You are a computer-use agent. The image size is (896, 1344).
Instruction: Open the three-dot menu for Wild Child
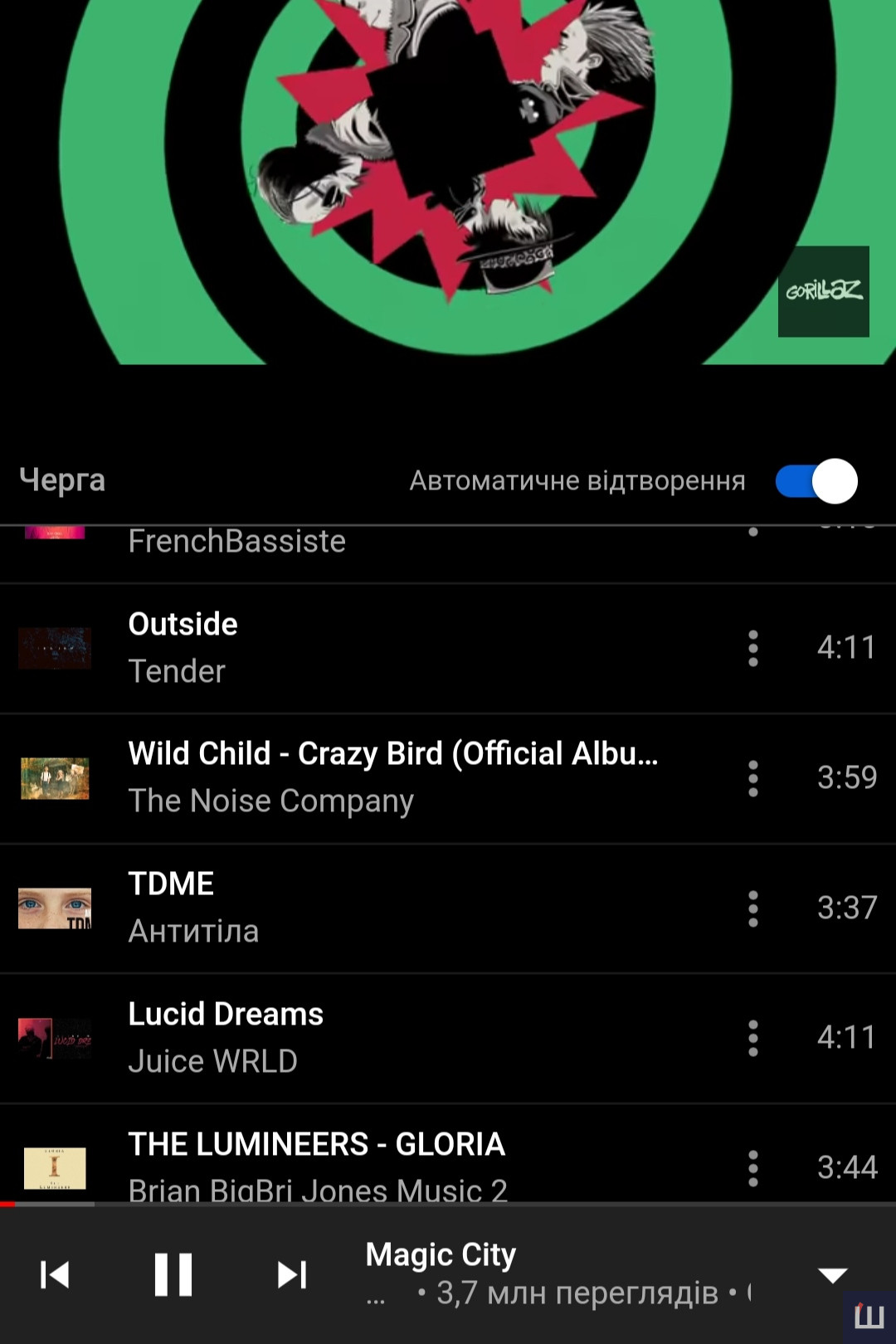pos(752,778)
